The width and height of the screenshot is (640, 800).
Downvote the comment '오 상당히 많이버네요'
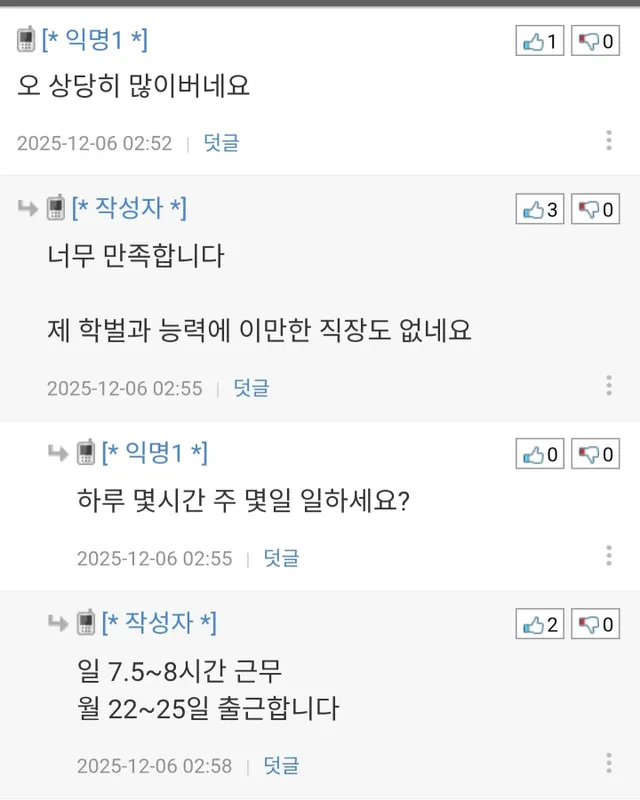tap(596, 42)
